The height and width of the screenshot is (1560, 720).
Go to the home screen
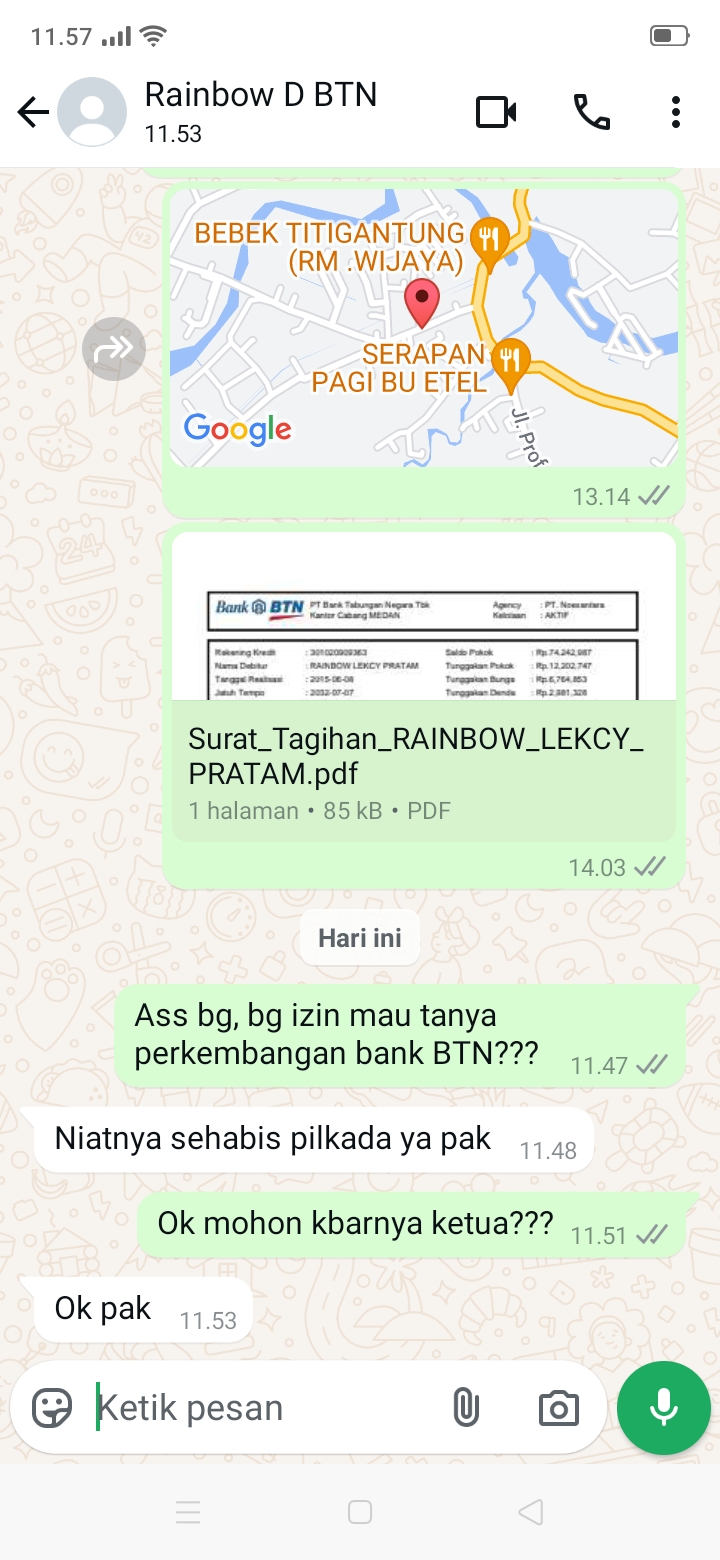click(360, 1512)
